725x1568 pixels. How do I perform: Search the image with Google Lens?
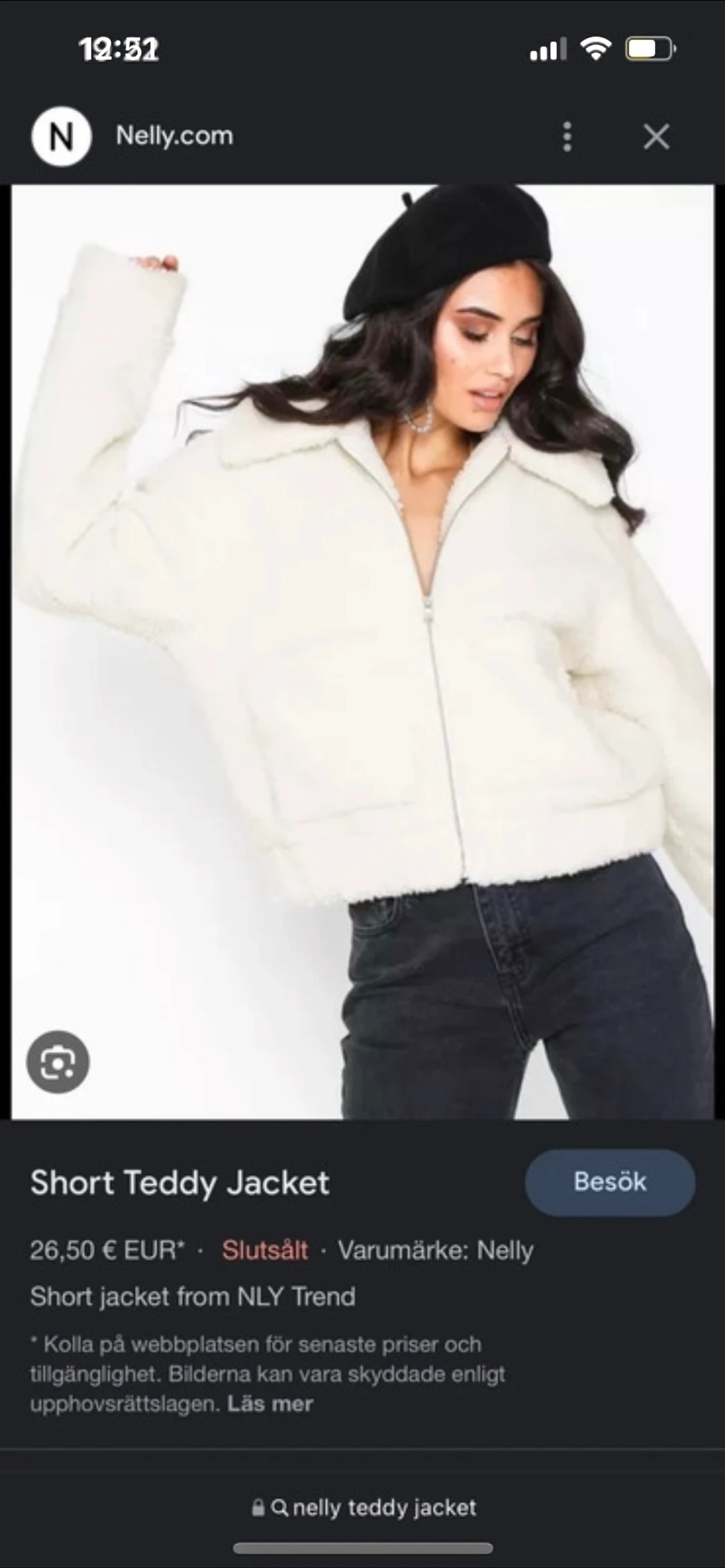(x=58, y=1062)
